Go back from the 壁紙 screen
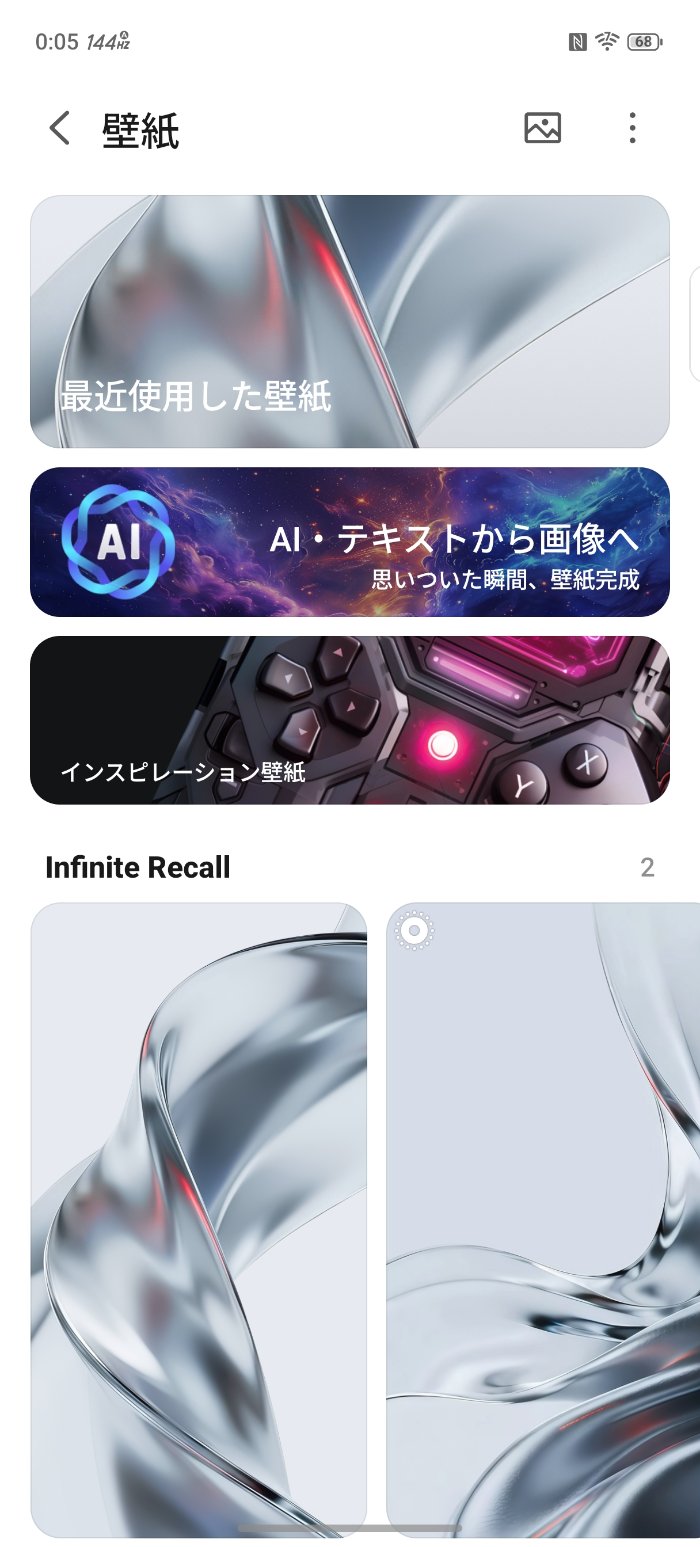Screen dimensions: 700x1547 click(60, 129)
